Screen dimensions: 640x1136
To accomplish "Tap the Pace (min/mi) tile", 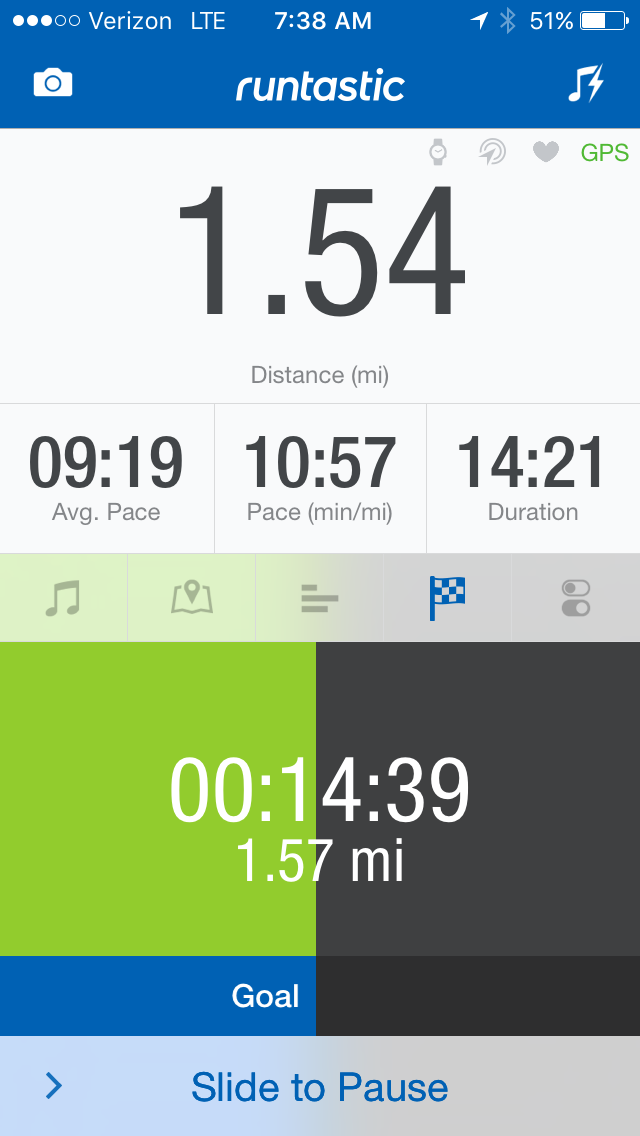I will coord(320,478).
